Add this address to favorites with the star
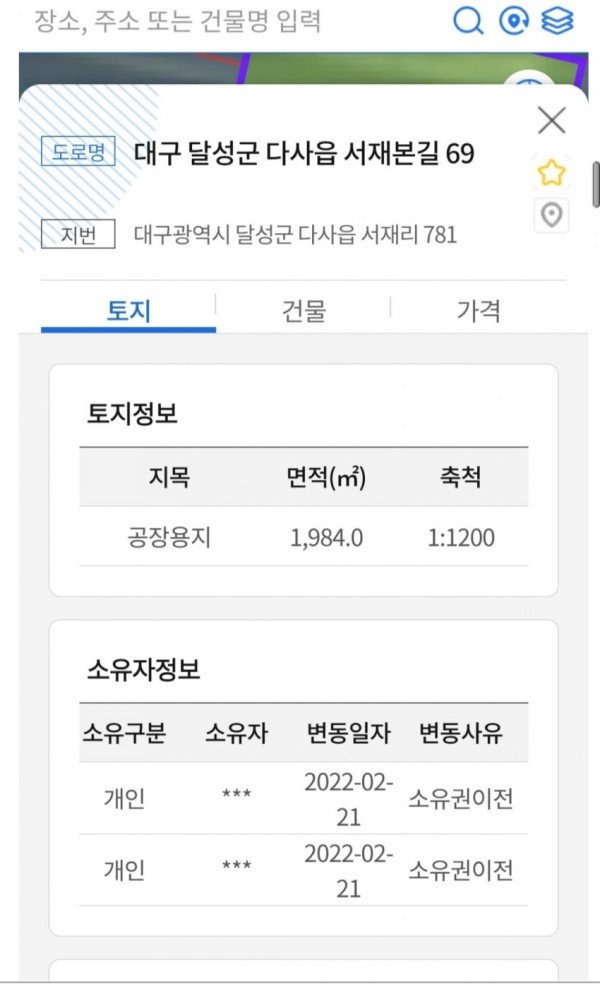This screenshot has height=984, width=600. 552,173
